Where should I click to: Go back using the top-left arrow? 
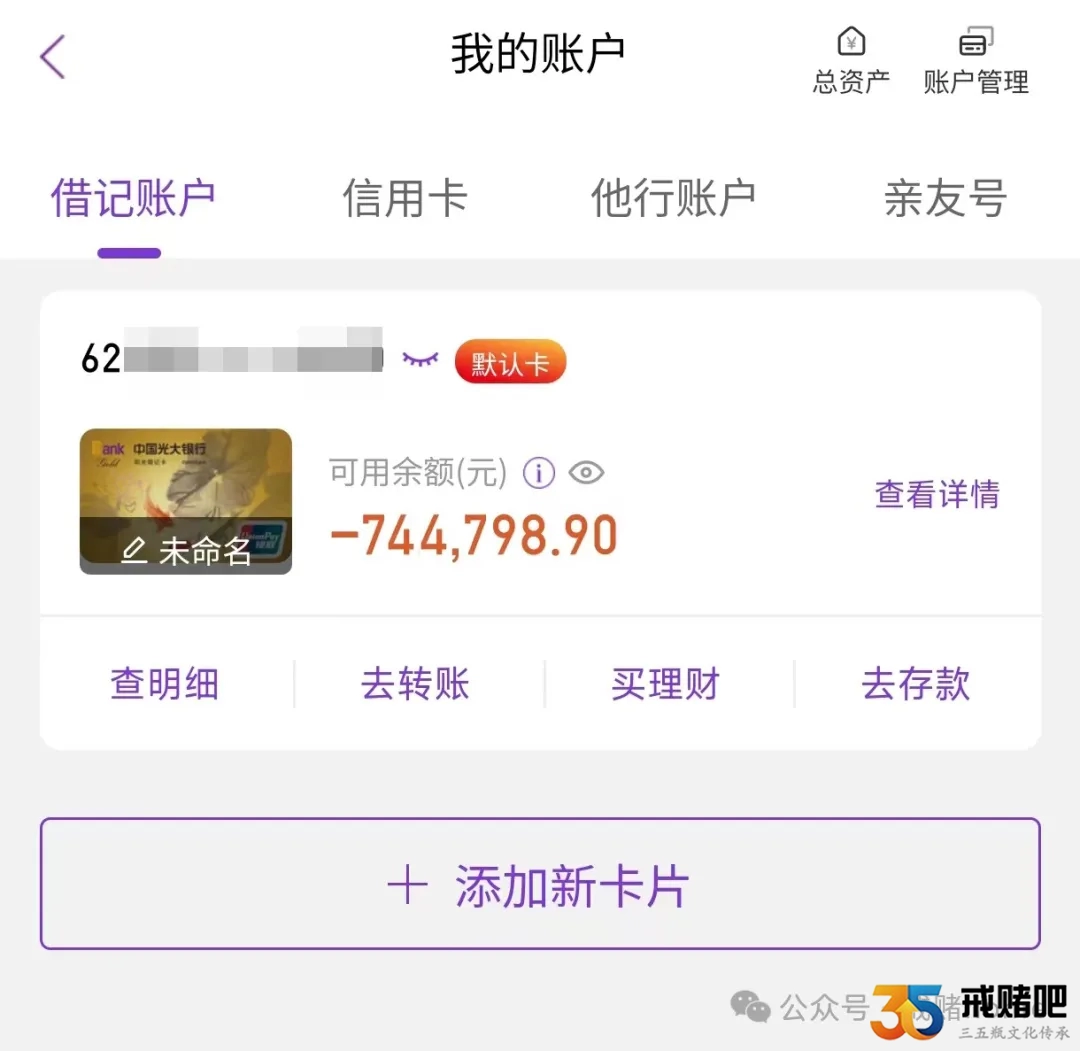click(53, 56)
